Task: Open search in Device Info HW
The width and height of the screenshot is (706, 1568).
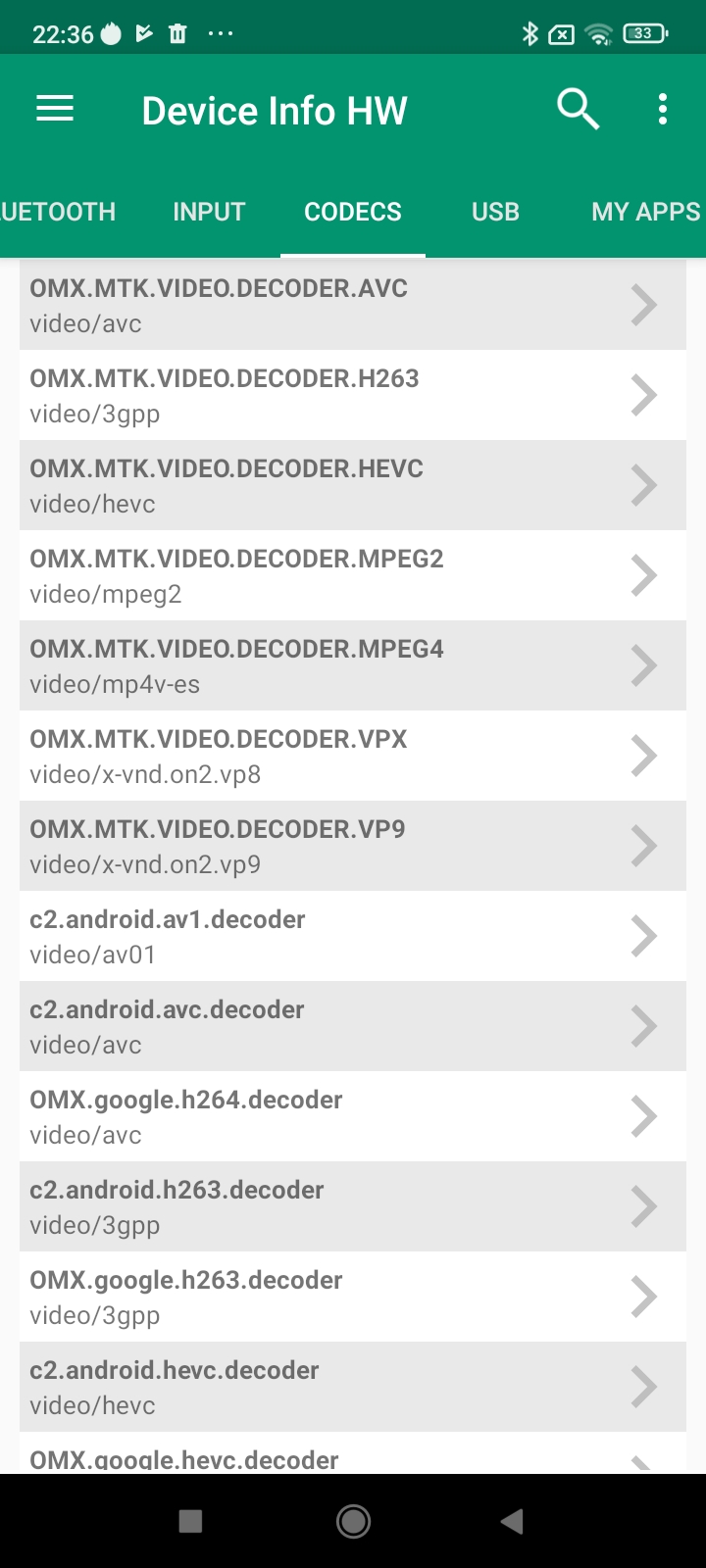Action: pos(578,109)
